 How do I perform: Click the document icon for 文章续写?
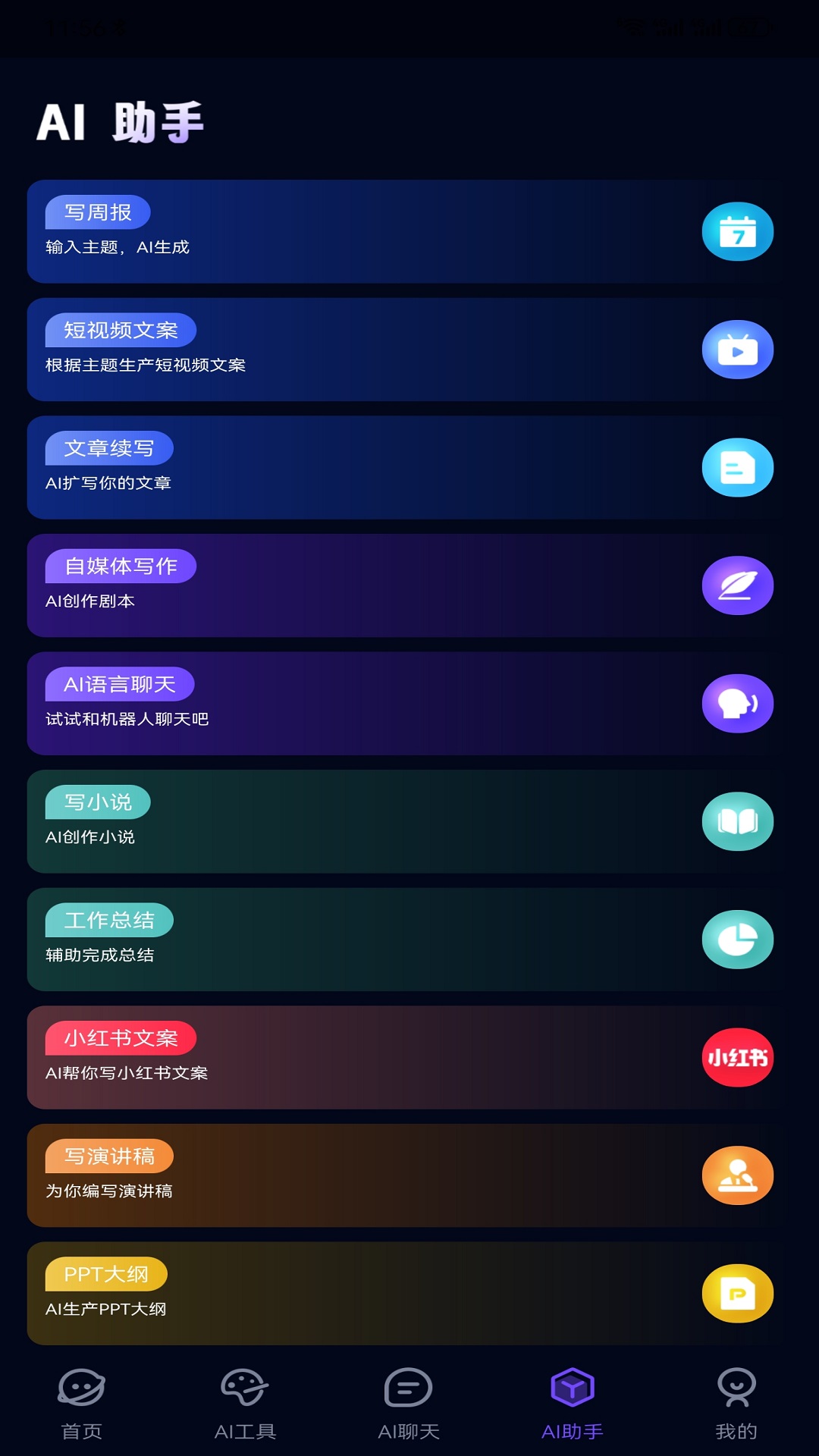(736, 468)
